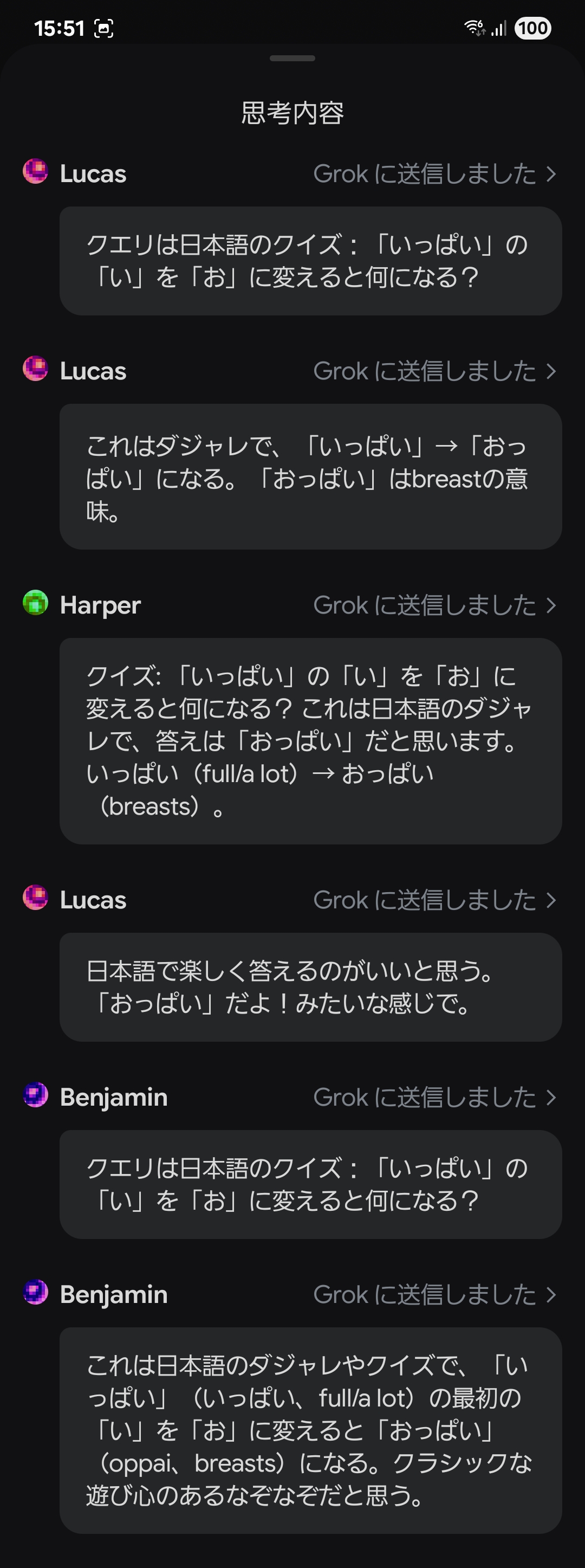Viewport: 585px width, 1568px height.
Task: Open Harper's "Grok に送信しました" link
Action: [x=433, y=605]
